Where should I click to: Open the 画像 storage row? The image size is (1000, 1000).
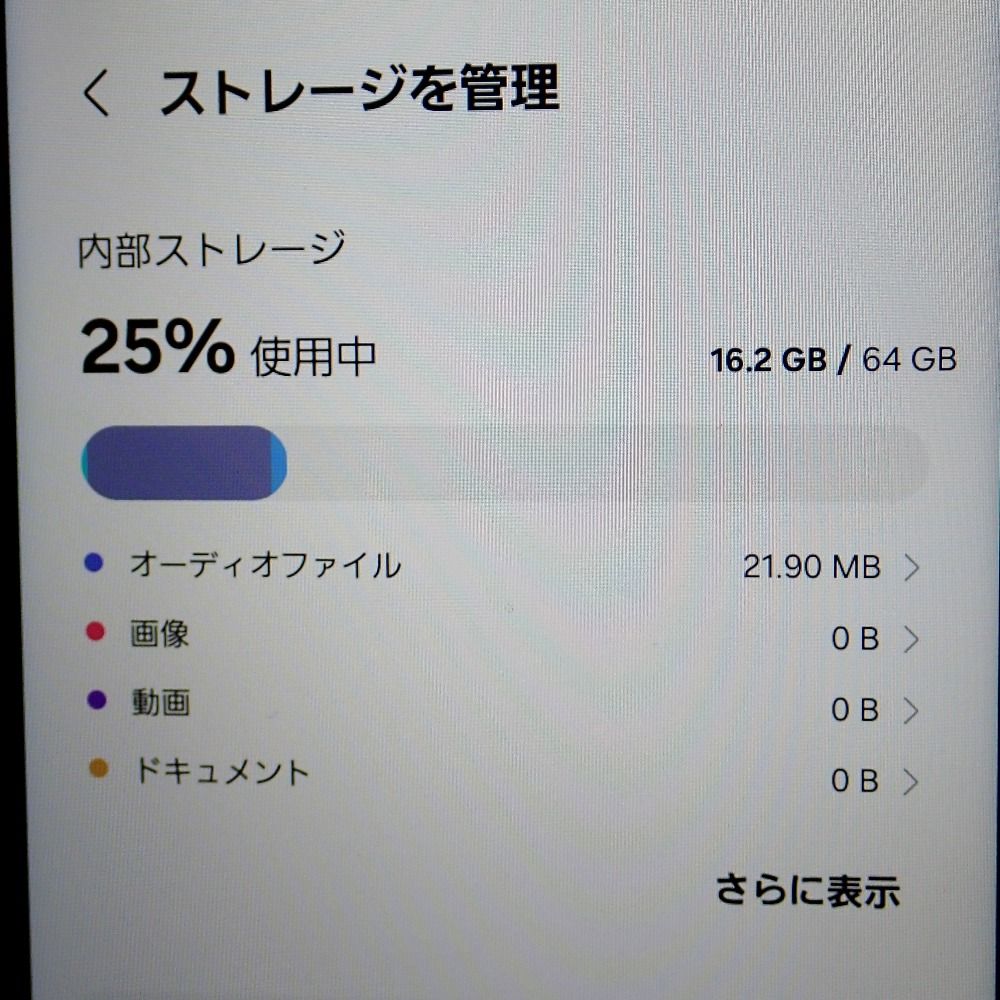[x=500, y=637]
